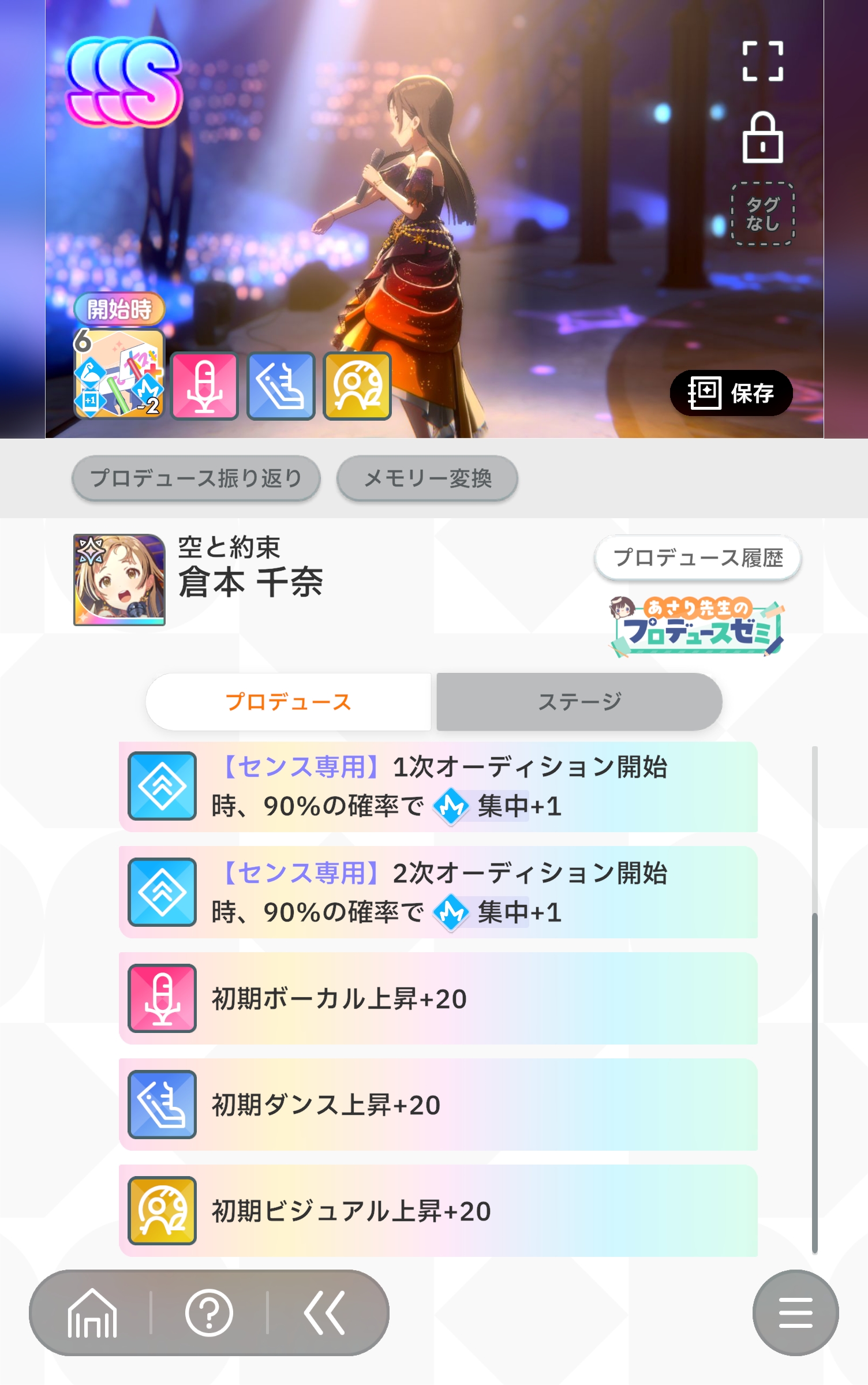868x1385 pixels.
Task: Open the 空と約束 倉本千奈 card icon
Action: pos(119,579)
